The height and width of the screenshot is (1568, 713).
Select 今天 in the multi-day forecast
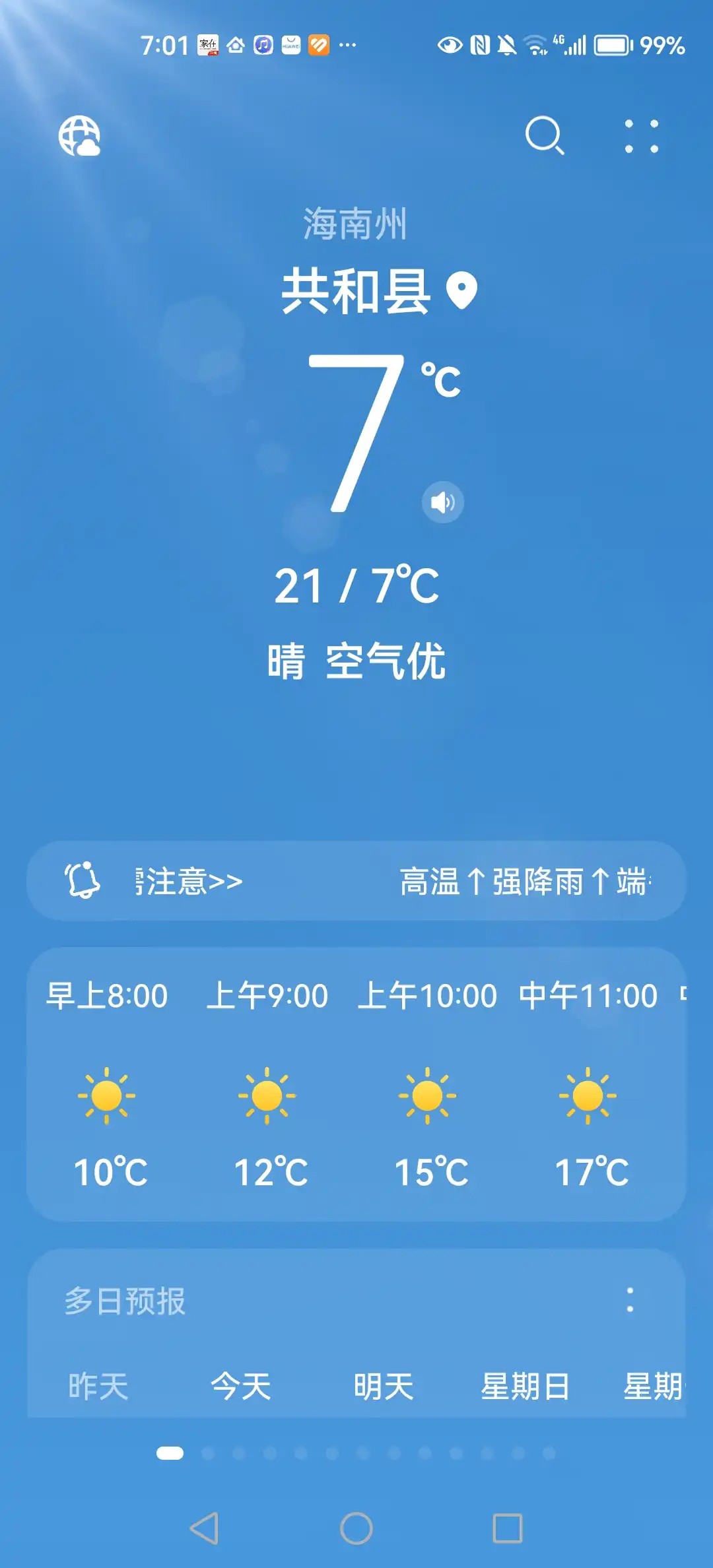[x=241, y=1386]
